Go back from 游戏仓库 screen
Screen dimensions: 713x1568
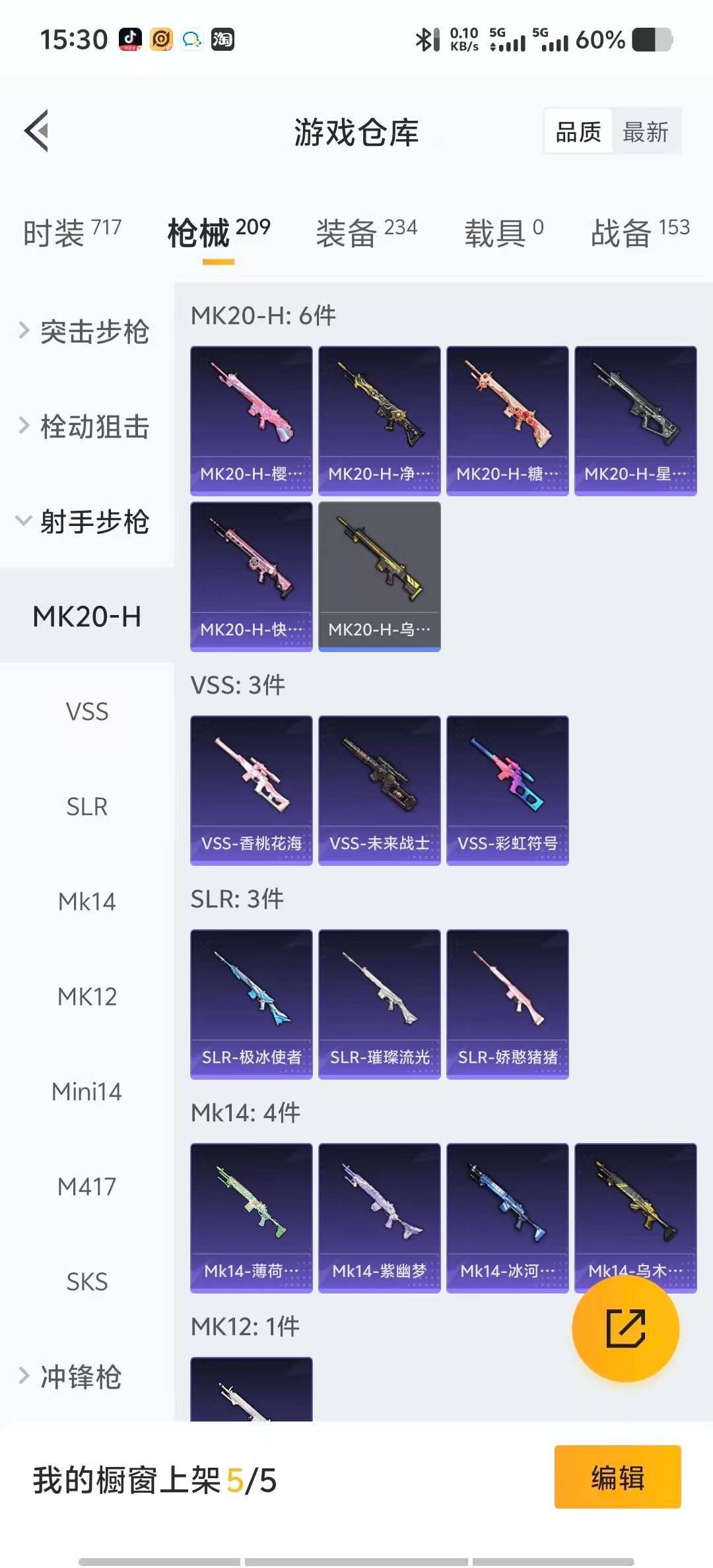37,131
